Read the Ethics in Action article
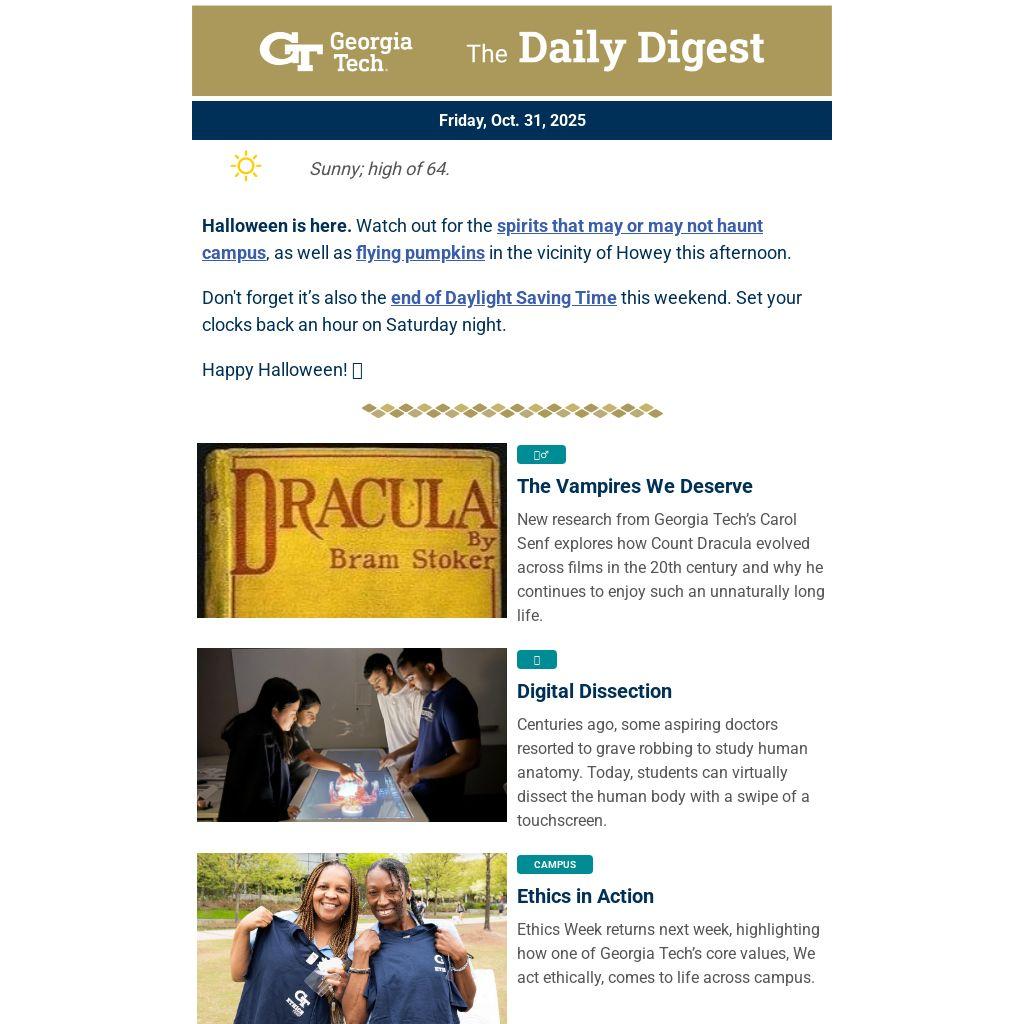The height and width of the screenshot is (1024, 1024). tap(585, 896)
